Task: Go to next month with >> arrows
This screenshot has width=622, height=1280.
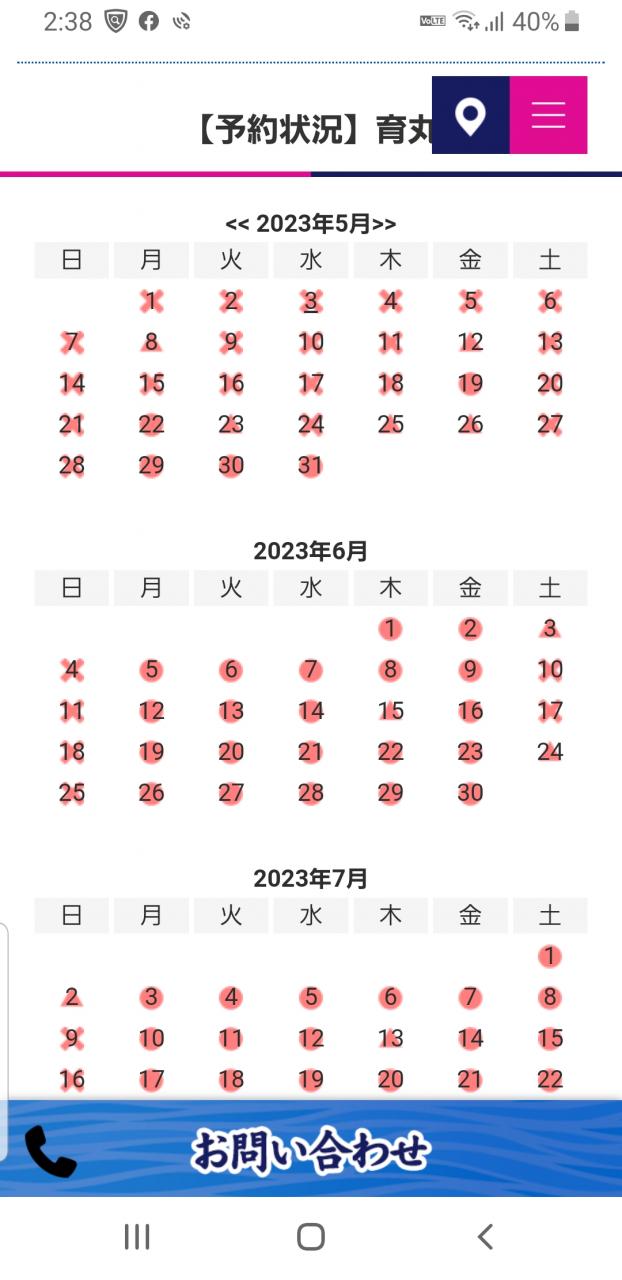Action: pyautogui.click(x=384, y=224)
